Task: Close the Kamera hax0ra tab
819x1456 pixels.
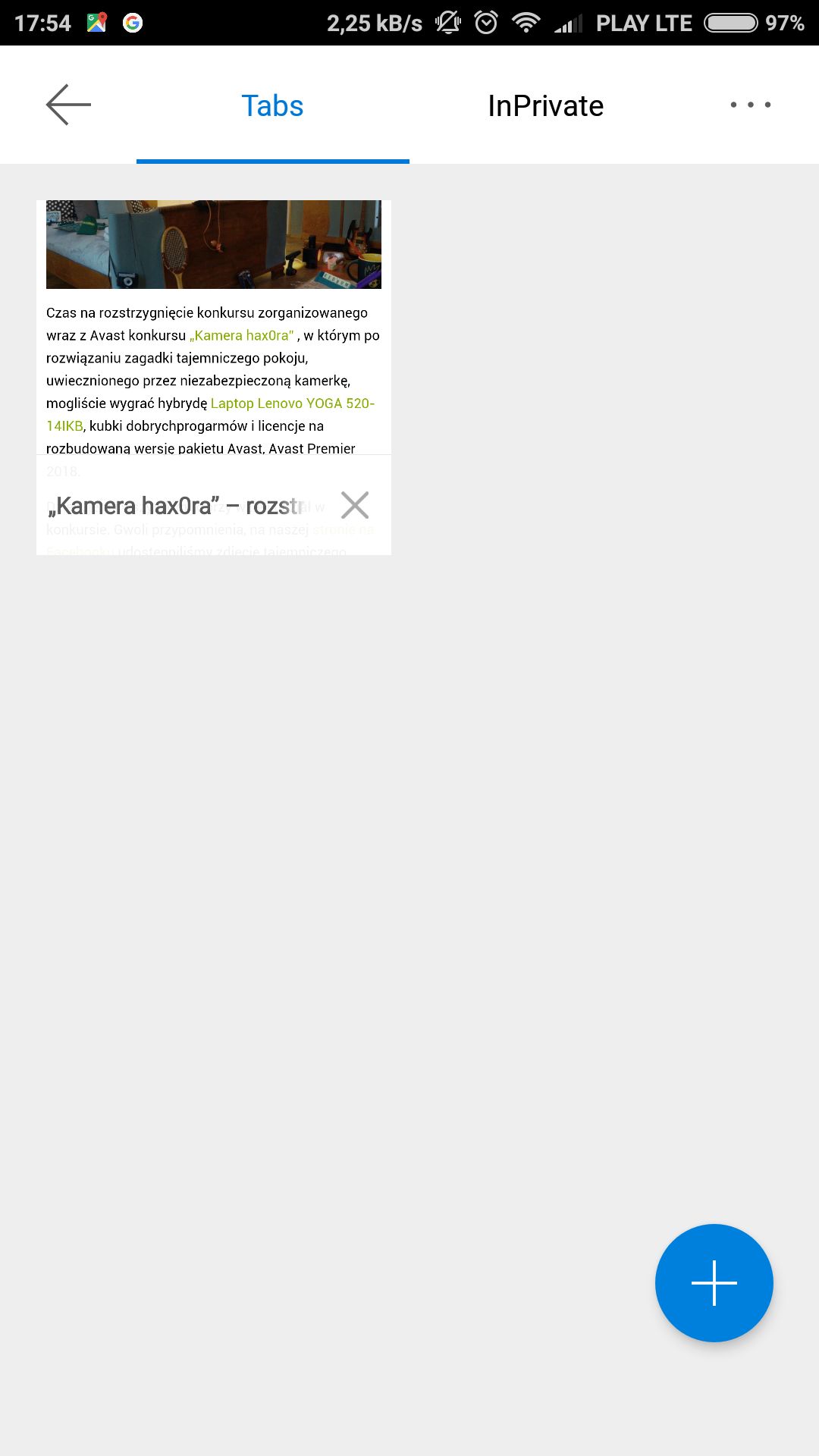Action: (x=355, y=505)
